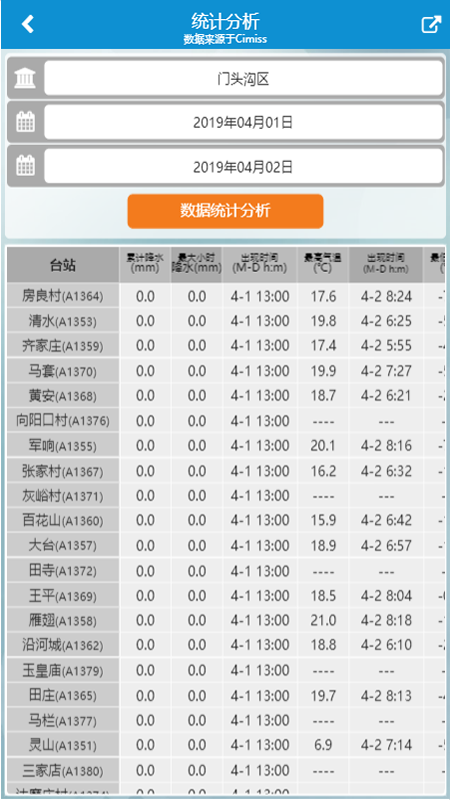This screenshot has height=800, width=450.
Task: Tap the 数据统计分析 button
Action: click(x=225, y=211)
